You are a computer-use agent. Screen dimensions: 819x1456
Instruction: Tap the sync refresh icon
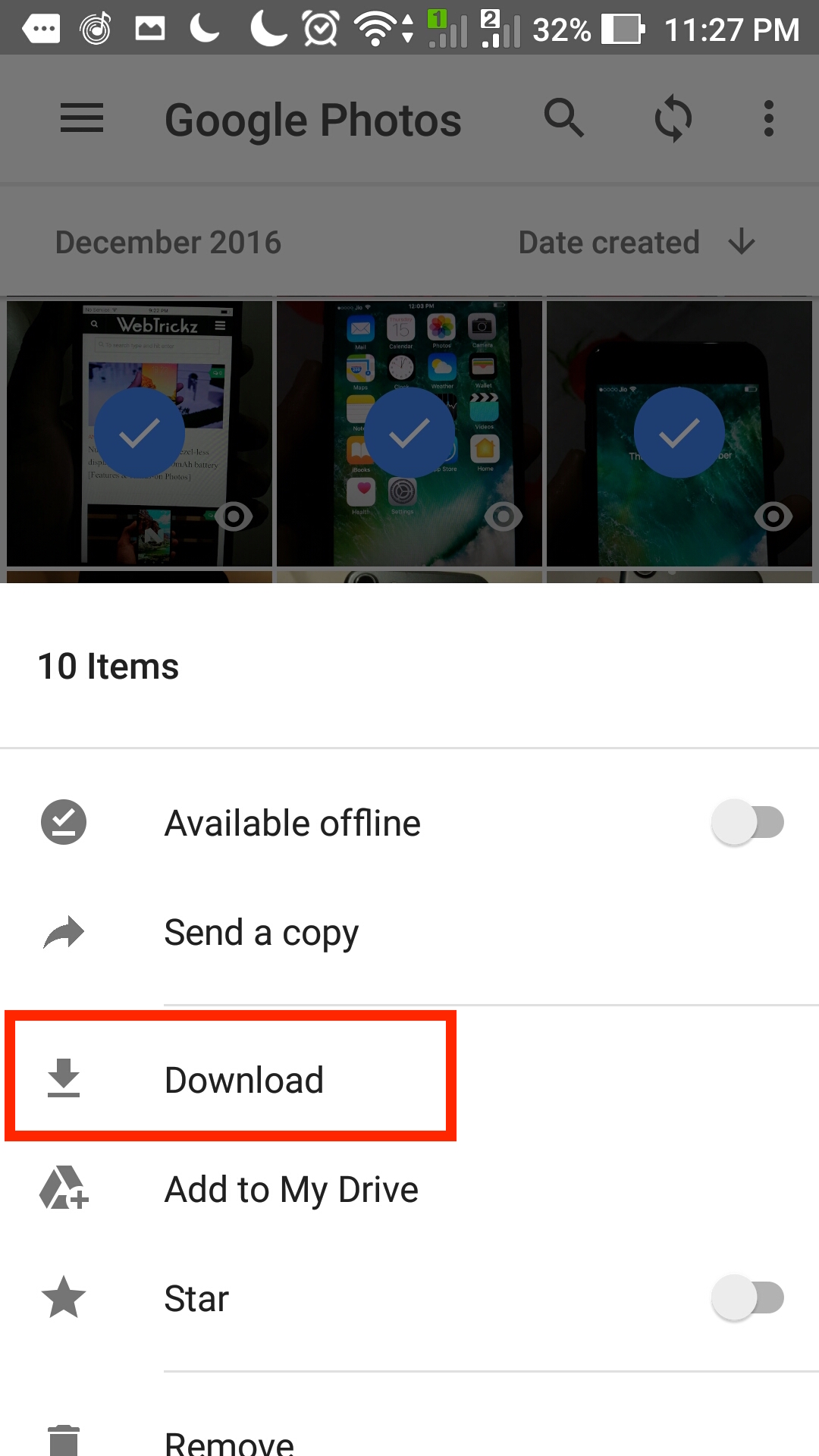[673, 119]
